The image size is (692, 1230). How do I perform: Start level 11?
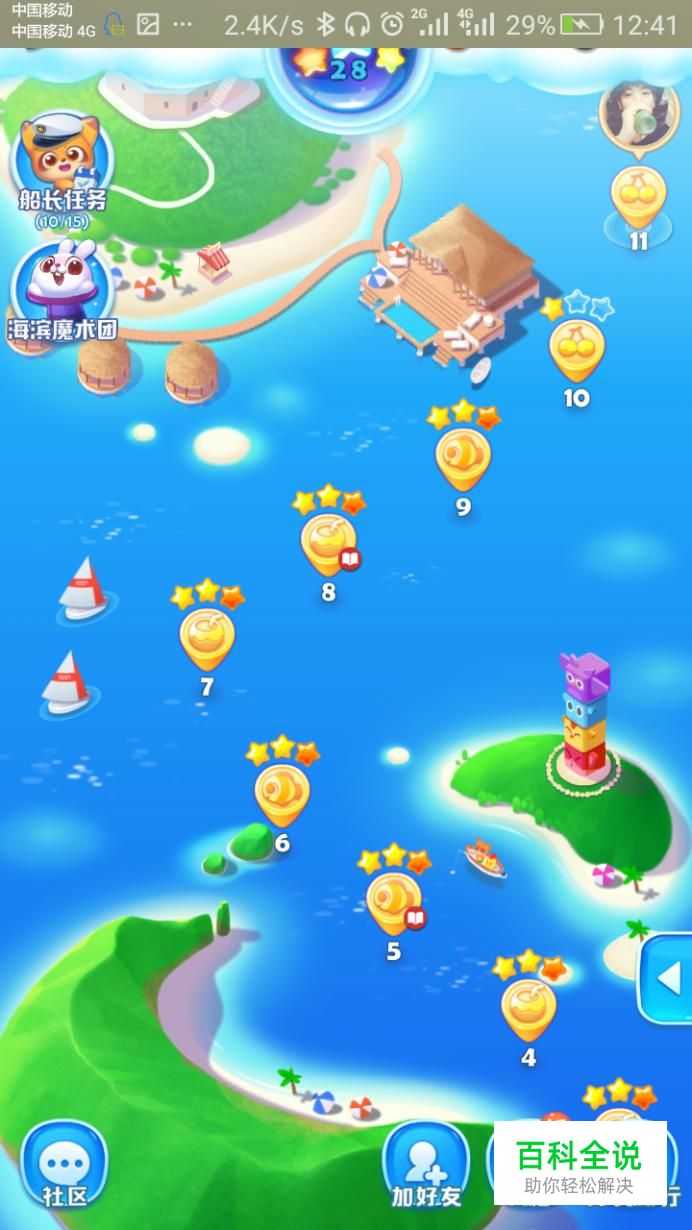637,198
